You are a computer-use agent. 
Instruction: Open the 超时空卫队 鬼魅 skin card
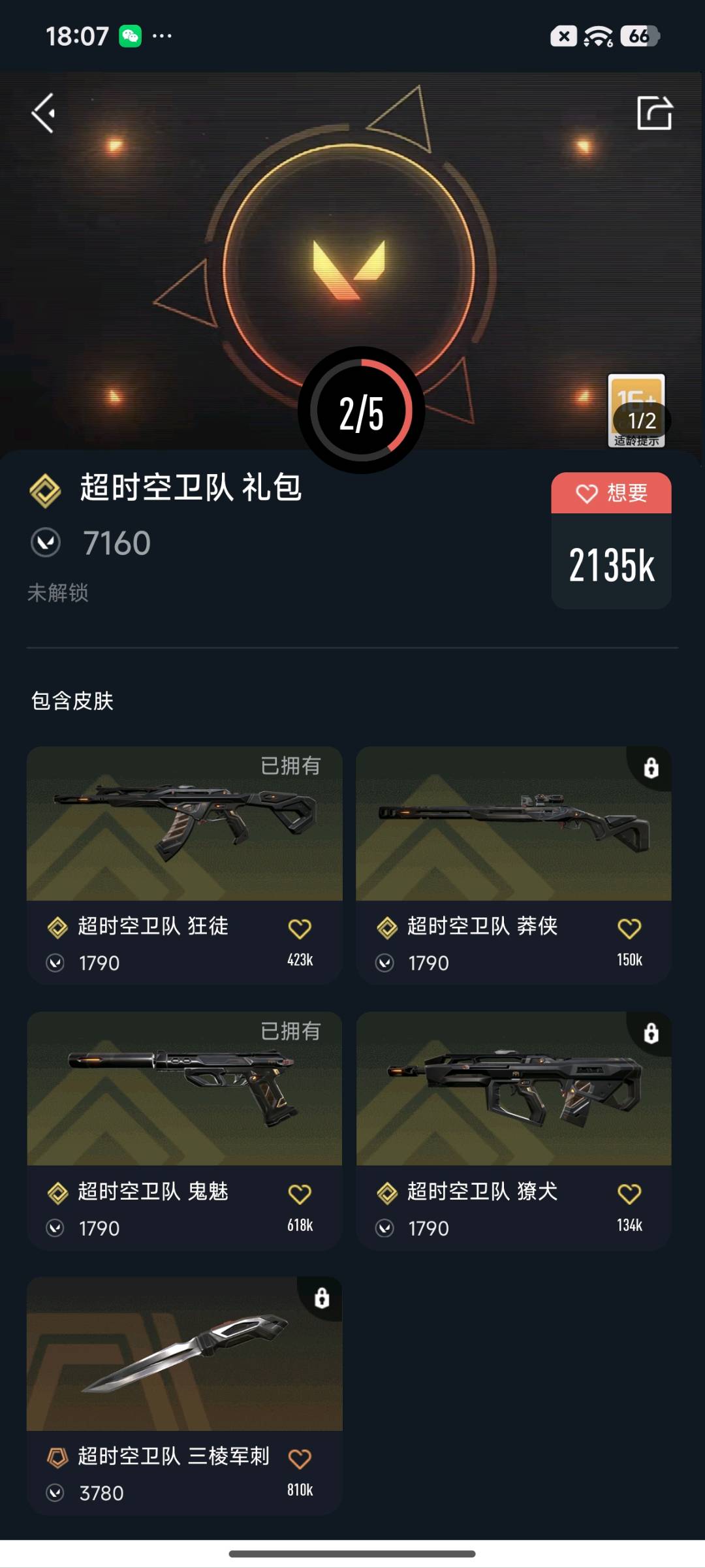coord(184,1131)
